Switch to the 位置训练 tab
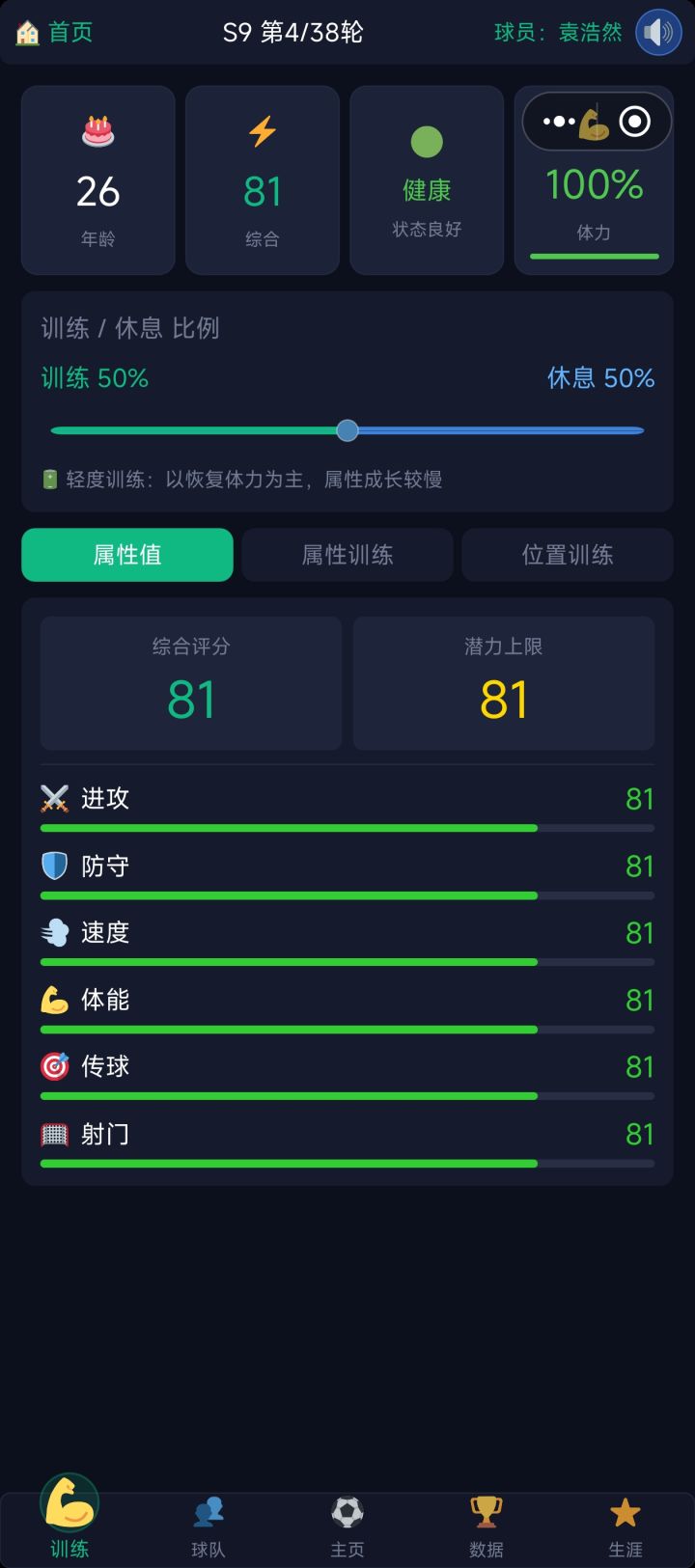The width and height of the screenshot is (695, 1568). 567,555
